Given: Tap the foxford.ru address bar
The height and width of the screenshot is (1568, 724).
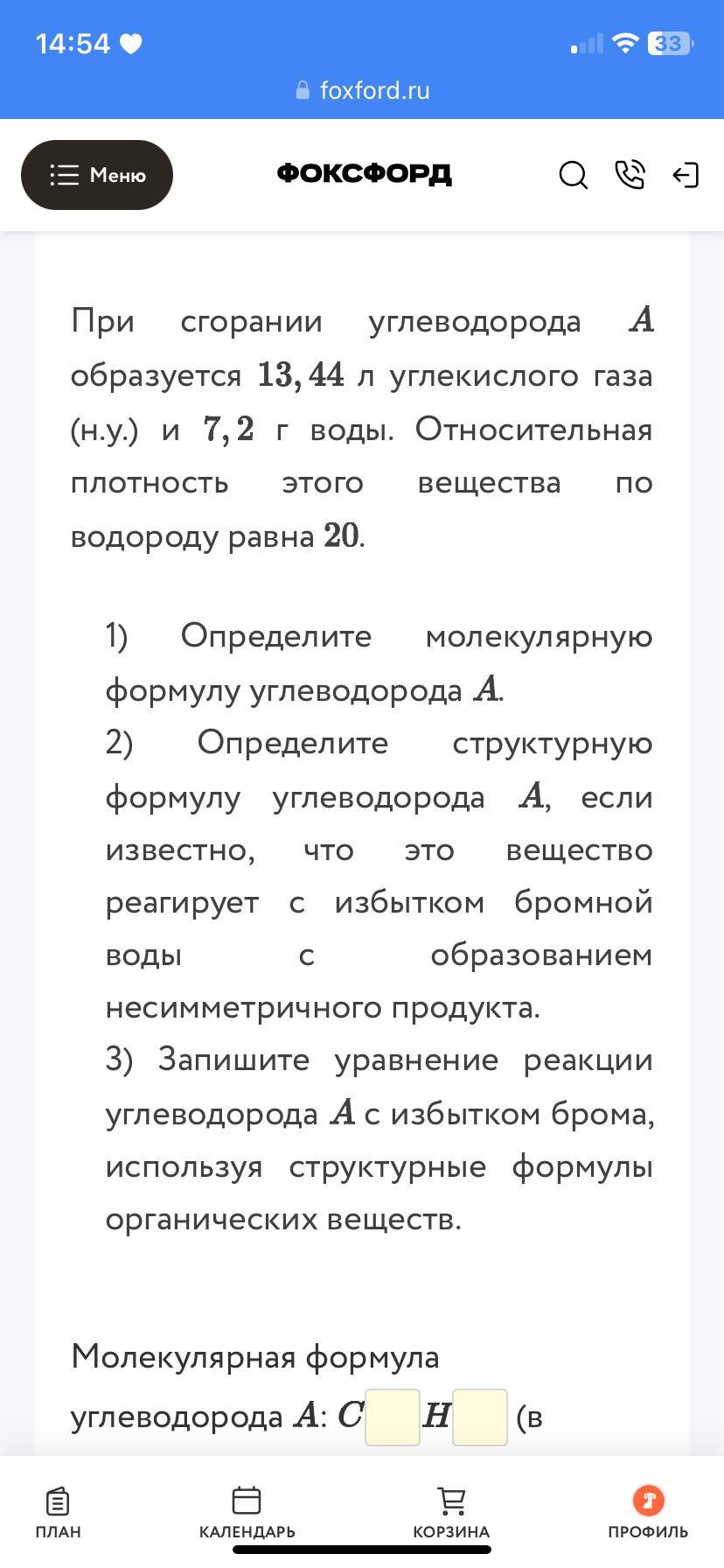Looking at the screenshot, I should [363, 91].
